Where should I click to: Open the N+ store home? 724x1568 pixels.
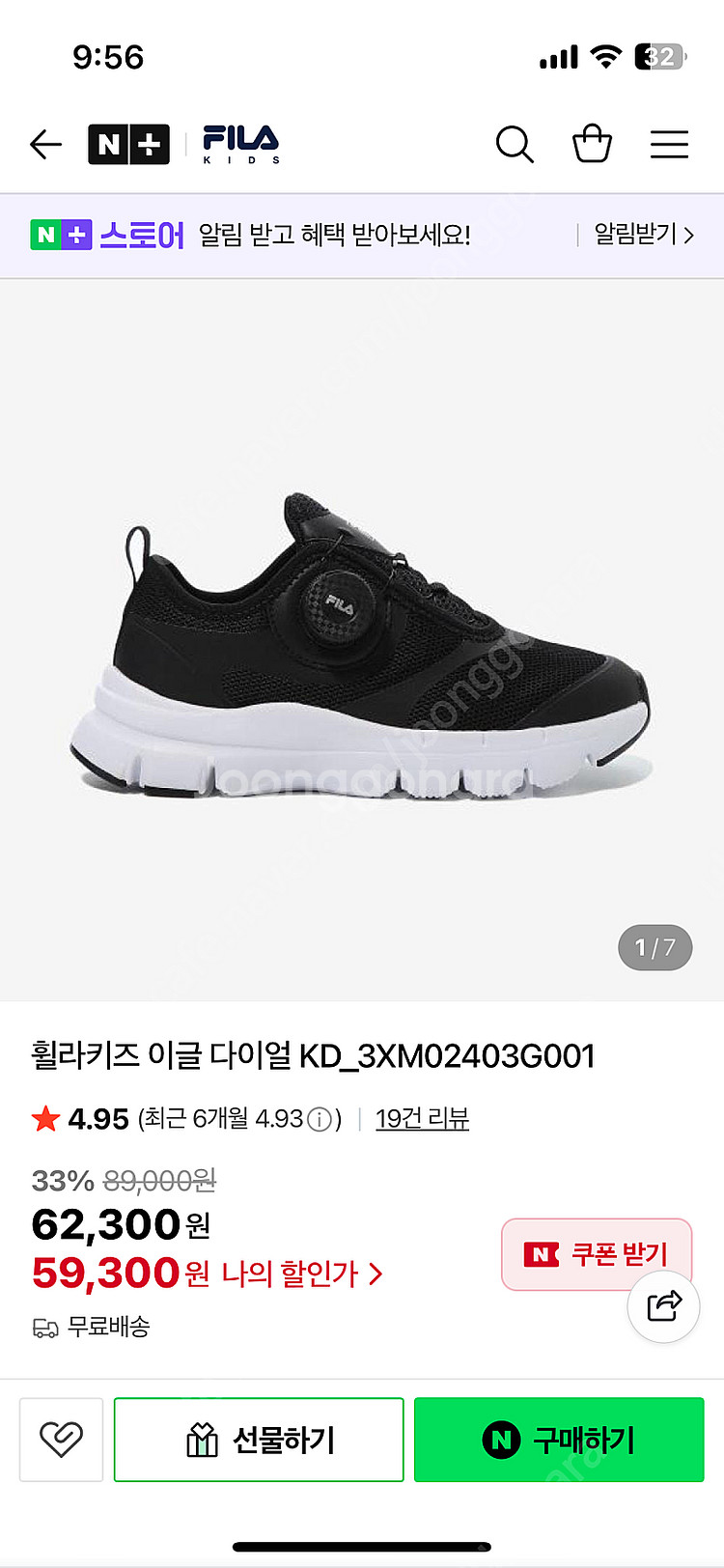pyautogui.click(x=128, y=145)
